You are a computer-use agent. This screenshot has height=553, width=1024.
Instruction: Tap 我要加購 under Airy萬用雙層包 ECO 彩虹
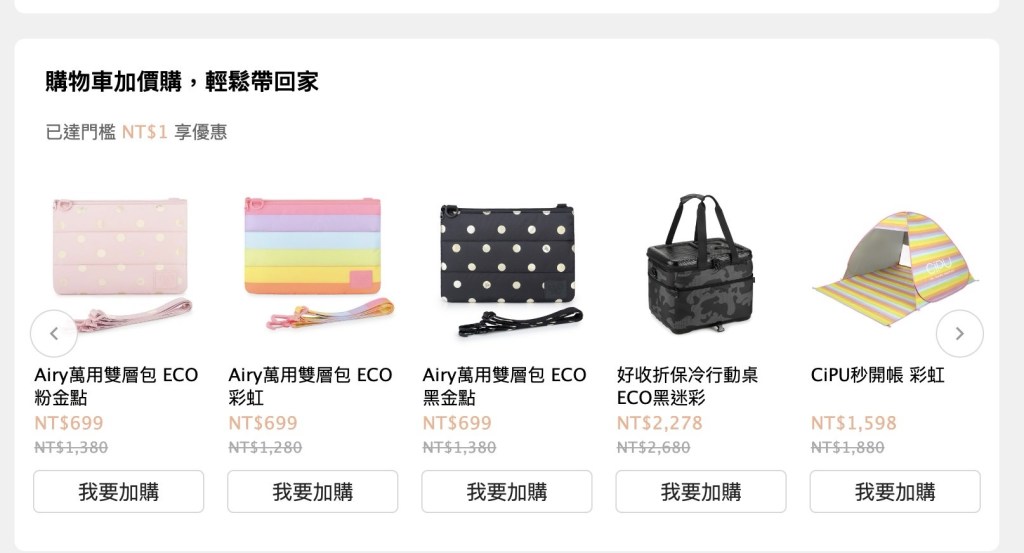point(313,492)
